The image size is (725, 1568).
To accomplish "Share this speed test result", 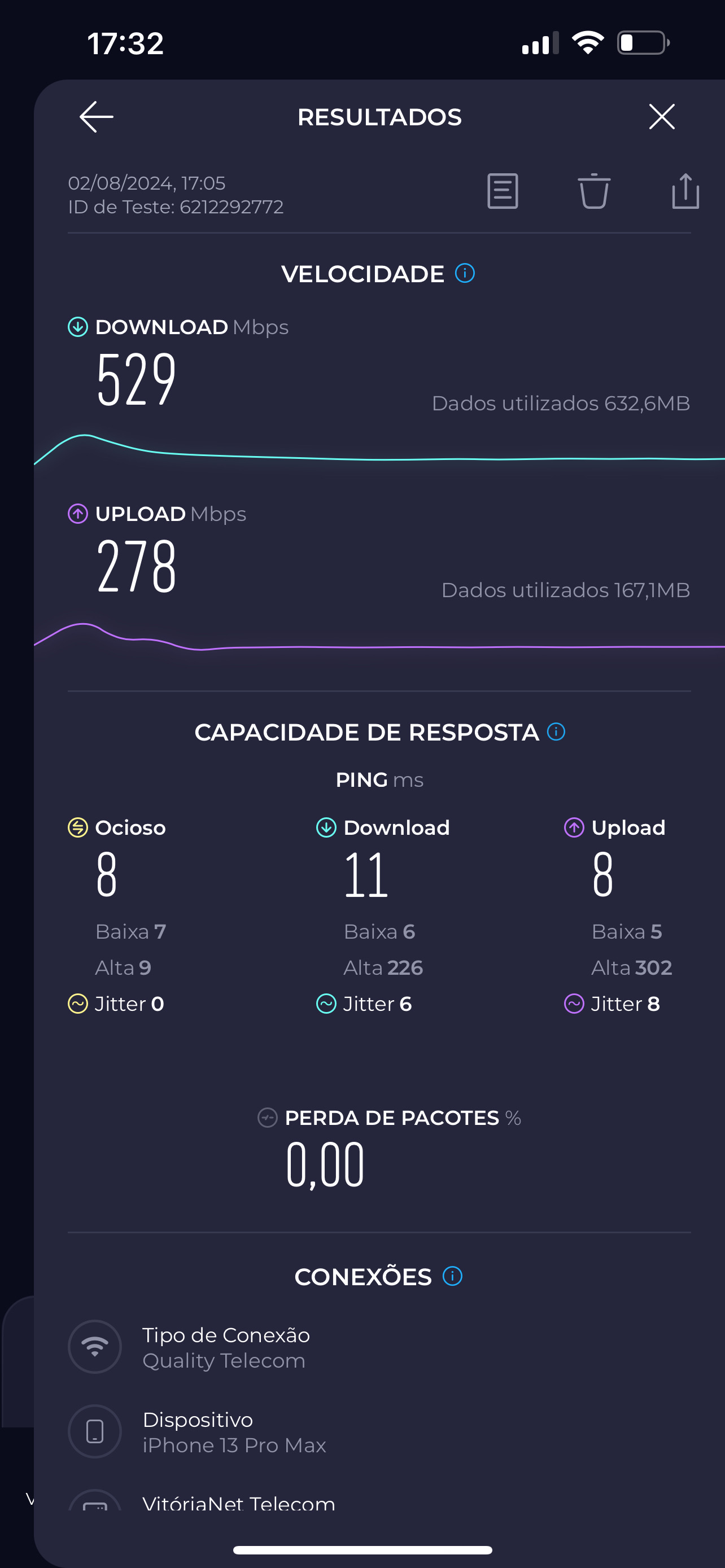I will point(685,192).
